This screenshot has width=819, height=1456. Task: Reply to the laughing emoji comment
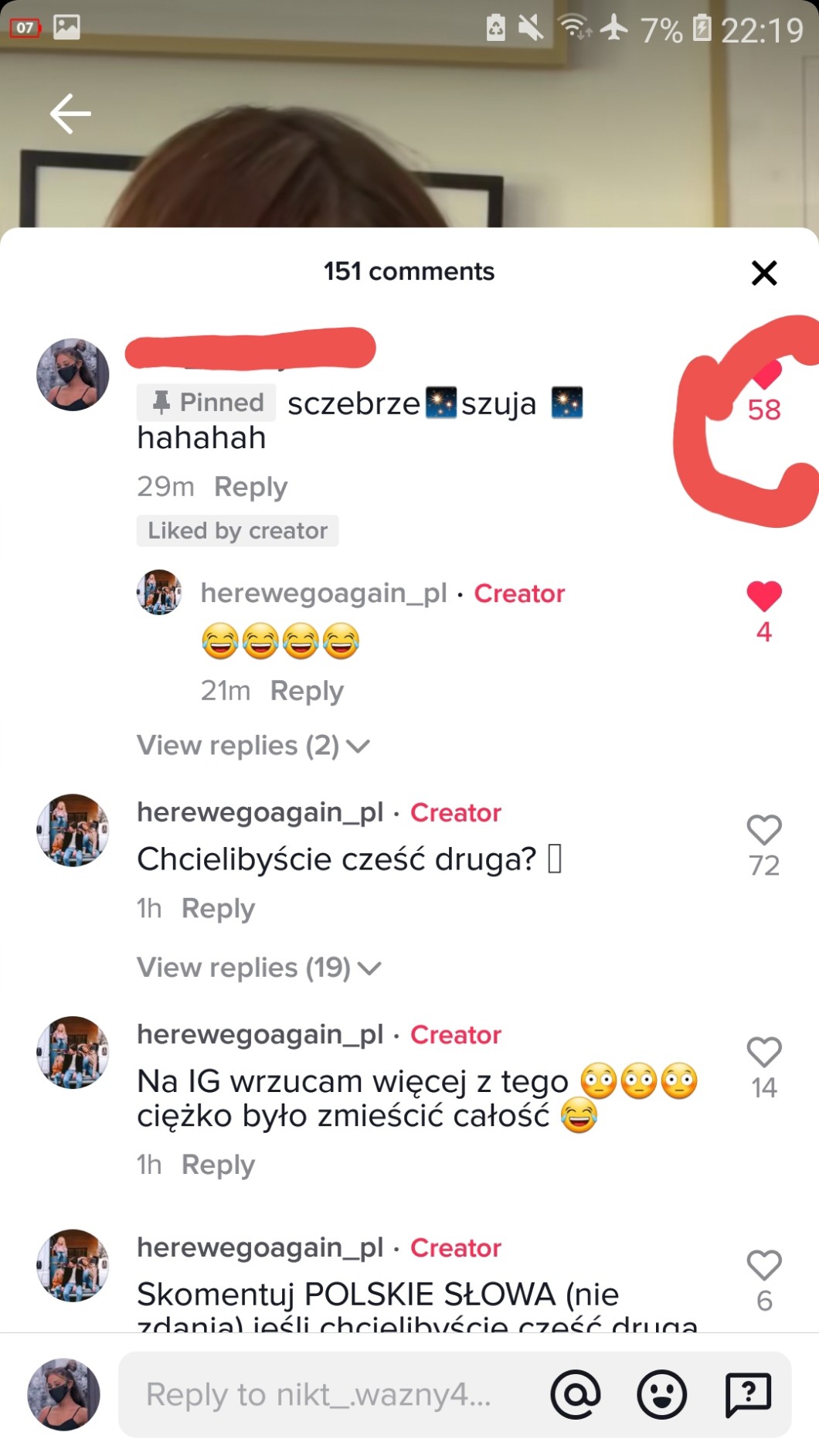(307, 691)
